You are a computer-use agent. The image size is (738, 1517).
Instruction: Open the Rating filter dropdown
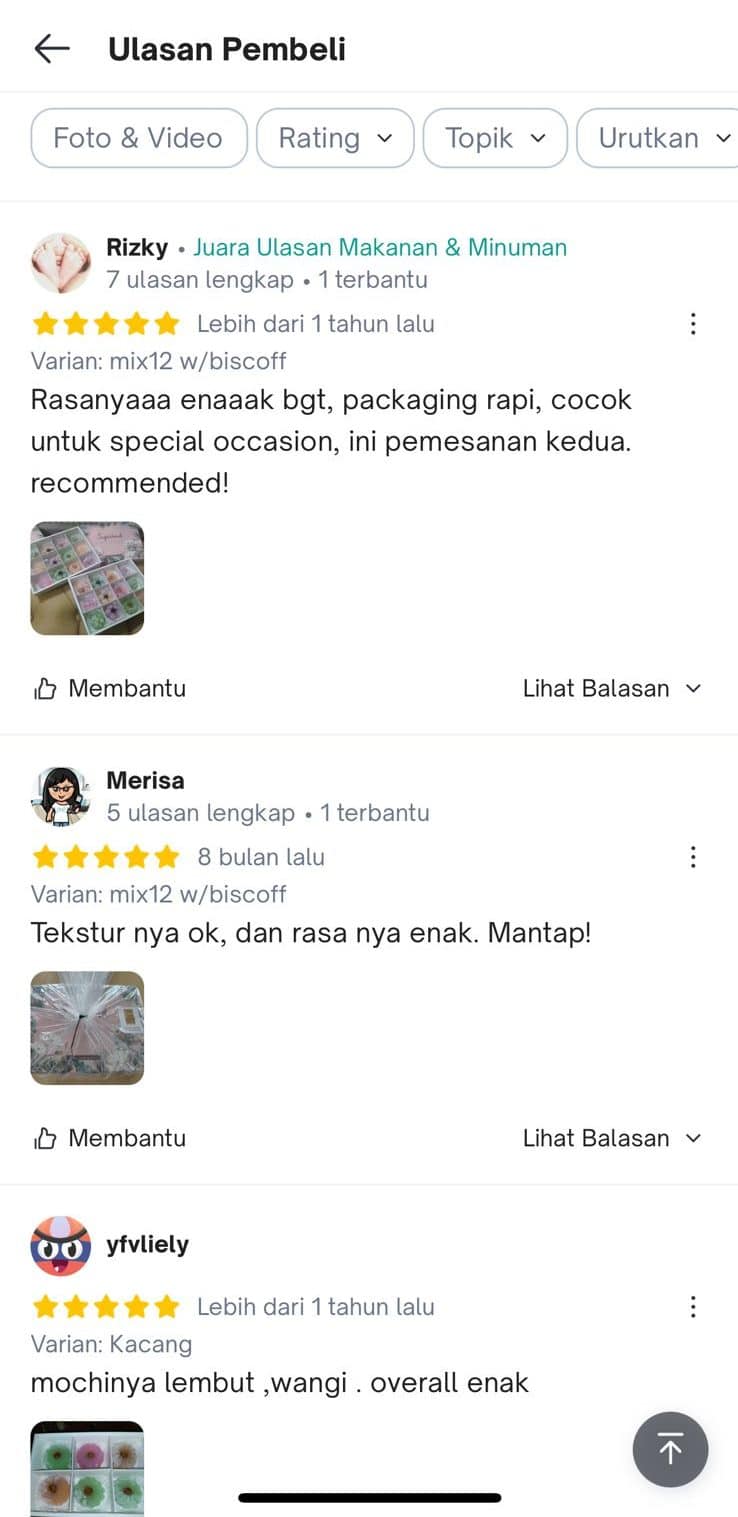(334, 138)
